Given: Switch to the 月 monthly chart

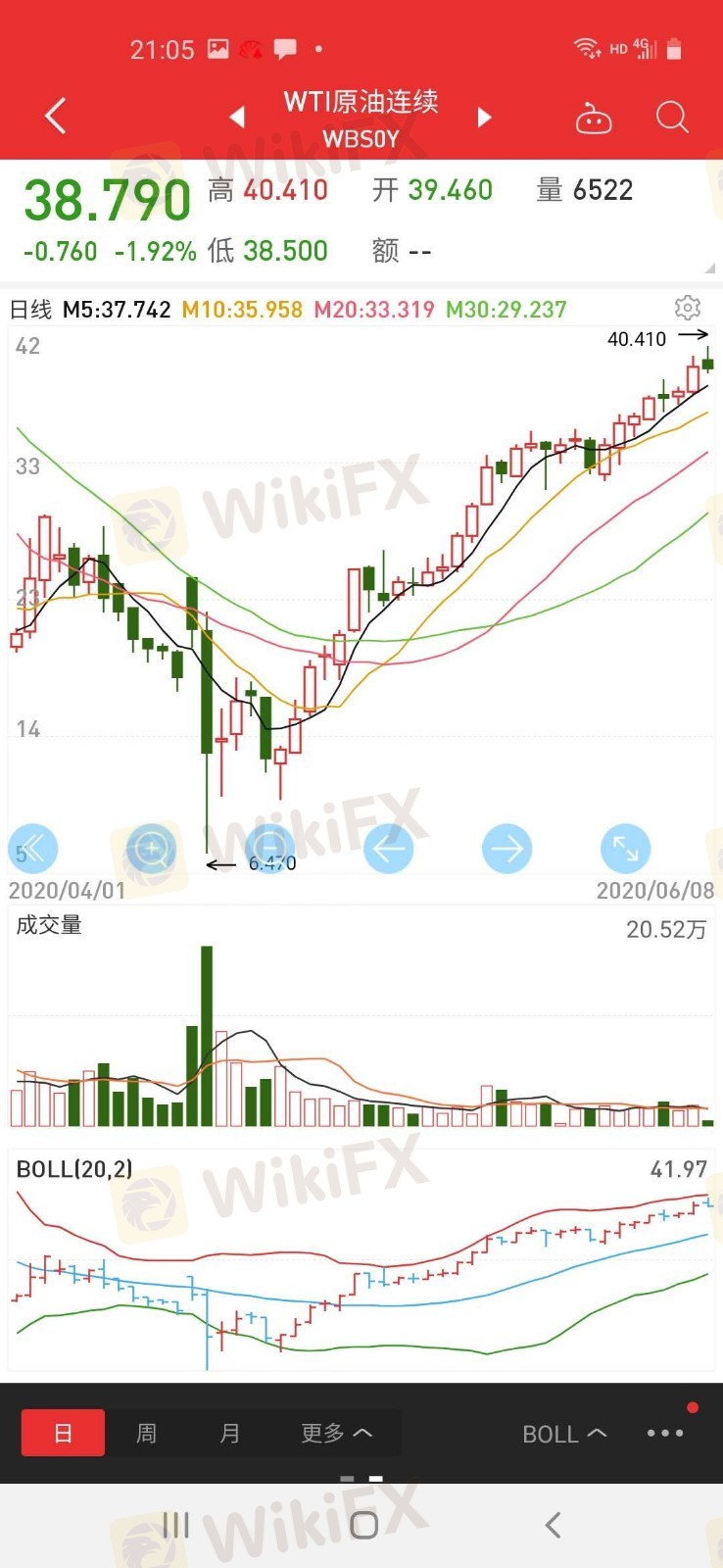Looking at the screenshot, I should (x=229, y=1433).
